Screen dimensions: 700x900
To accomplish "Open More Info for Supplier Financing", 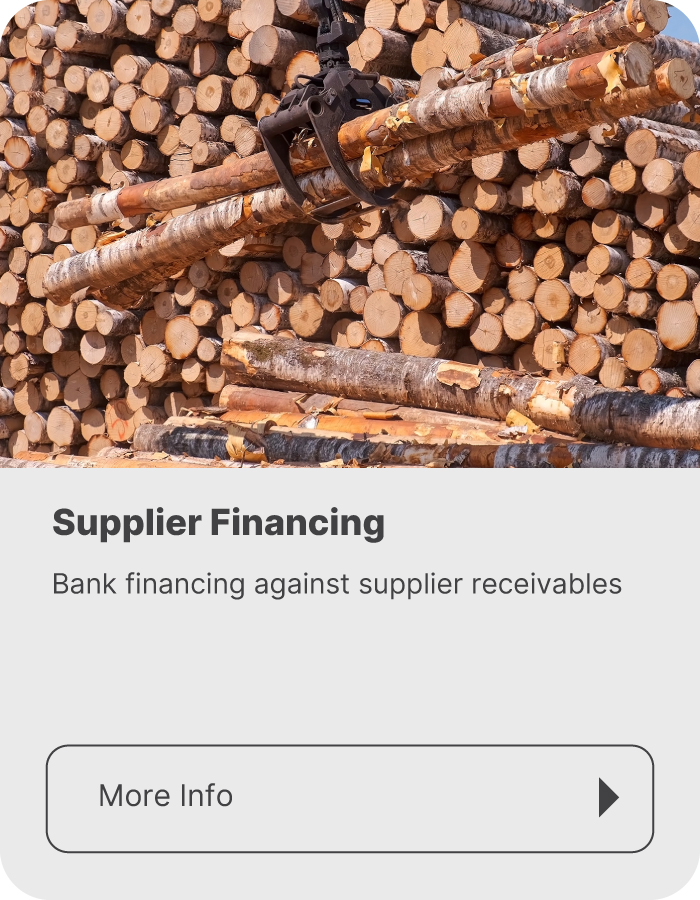I will pyautogui.click(x=350, y=798).
